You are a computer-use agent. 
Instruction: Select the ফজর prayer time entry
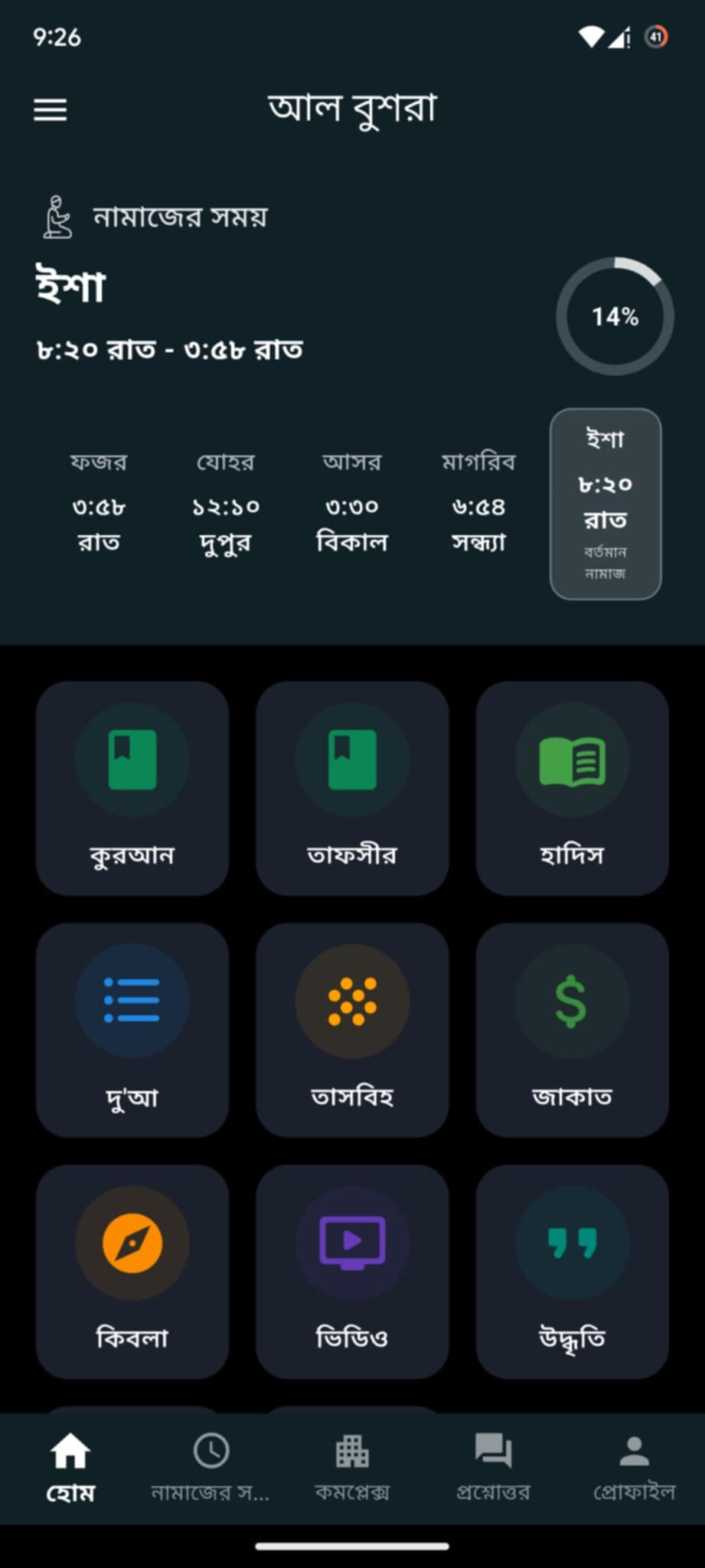tap(99, 503)
